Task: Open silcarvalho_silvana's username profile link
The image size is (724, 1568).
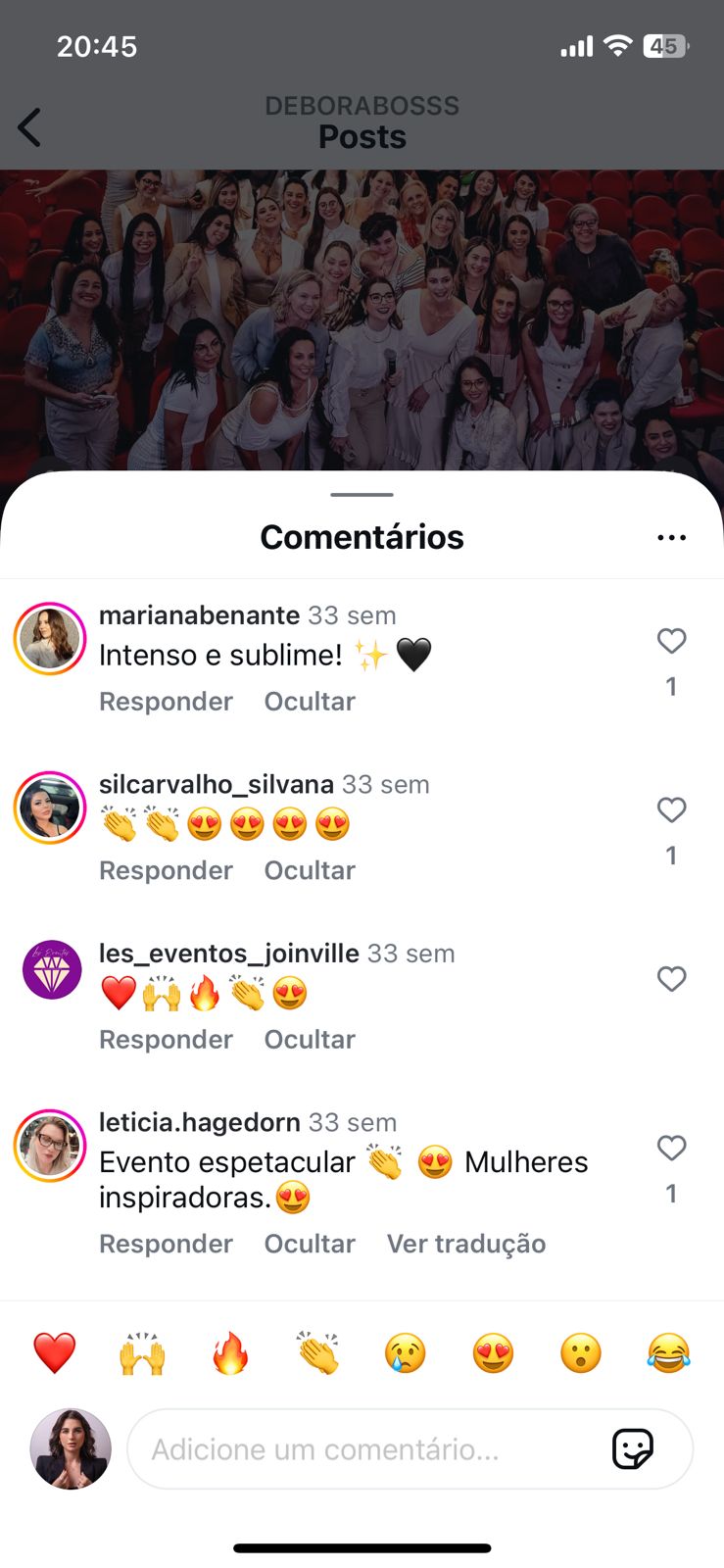Action: click(x=217, y=784)
